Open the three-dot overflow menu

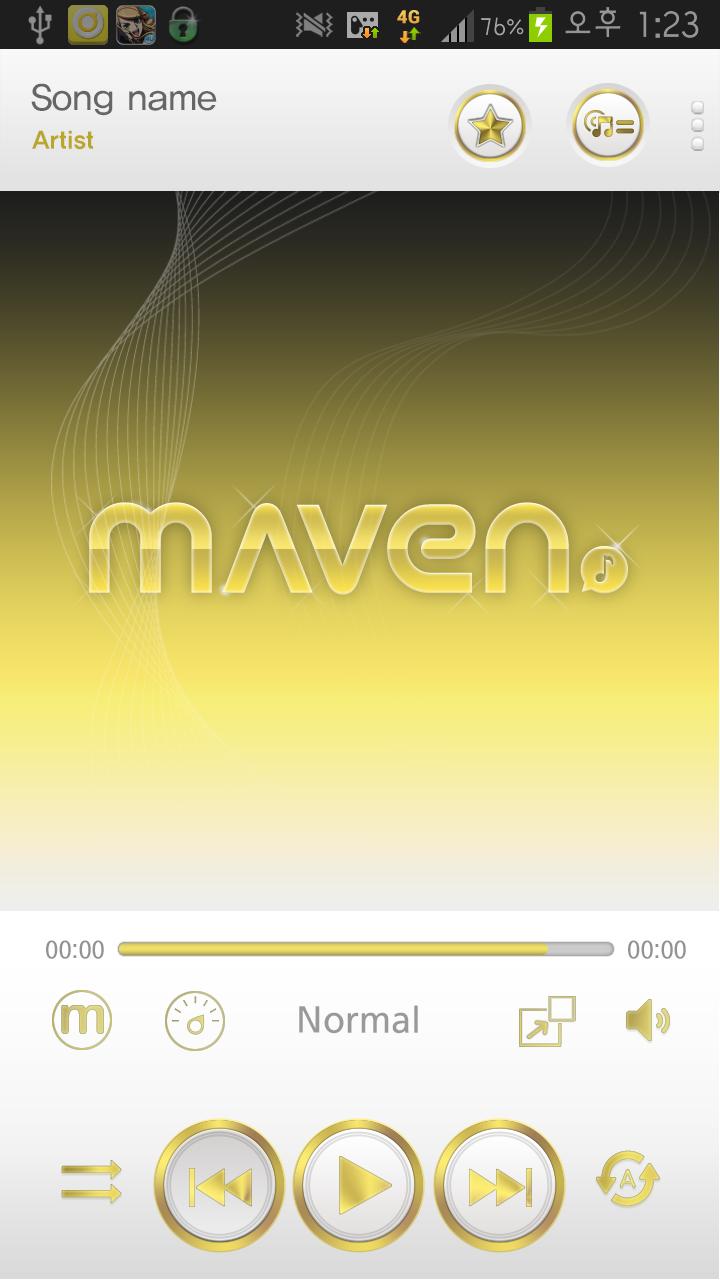coord(697,126)
